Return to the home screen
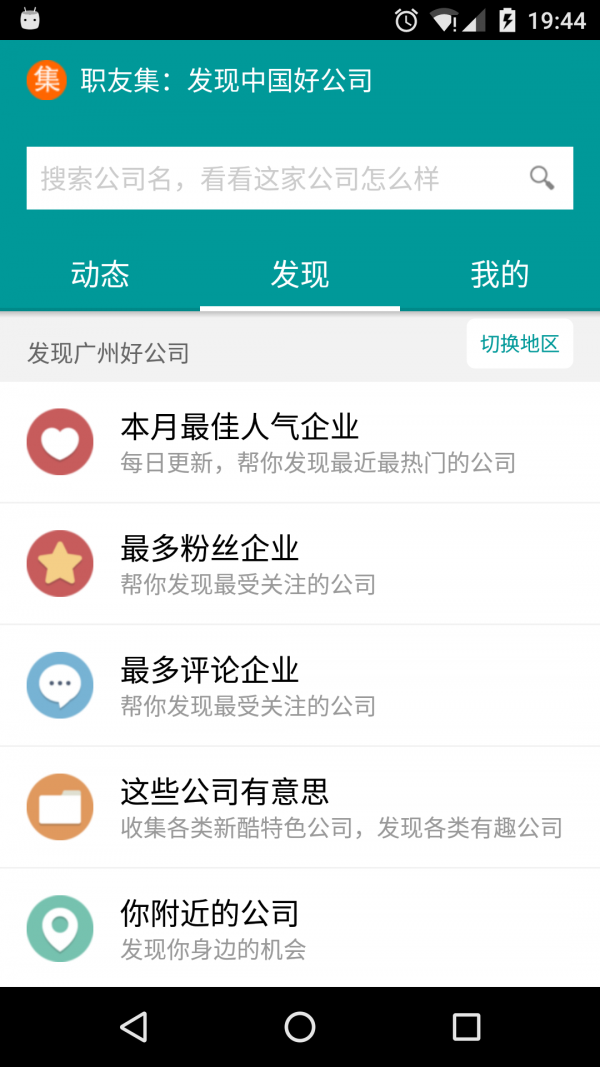 pyautogui.click(x=300, y=1027)
